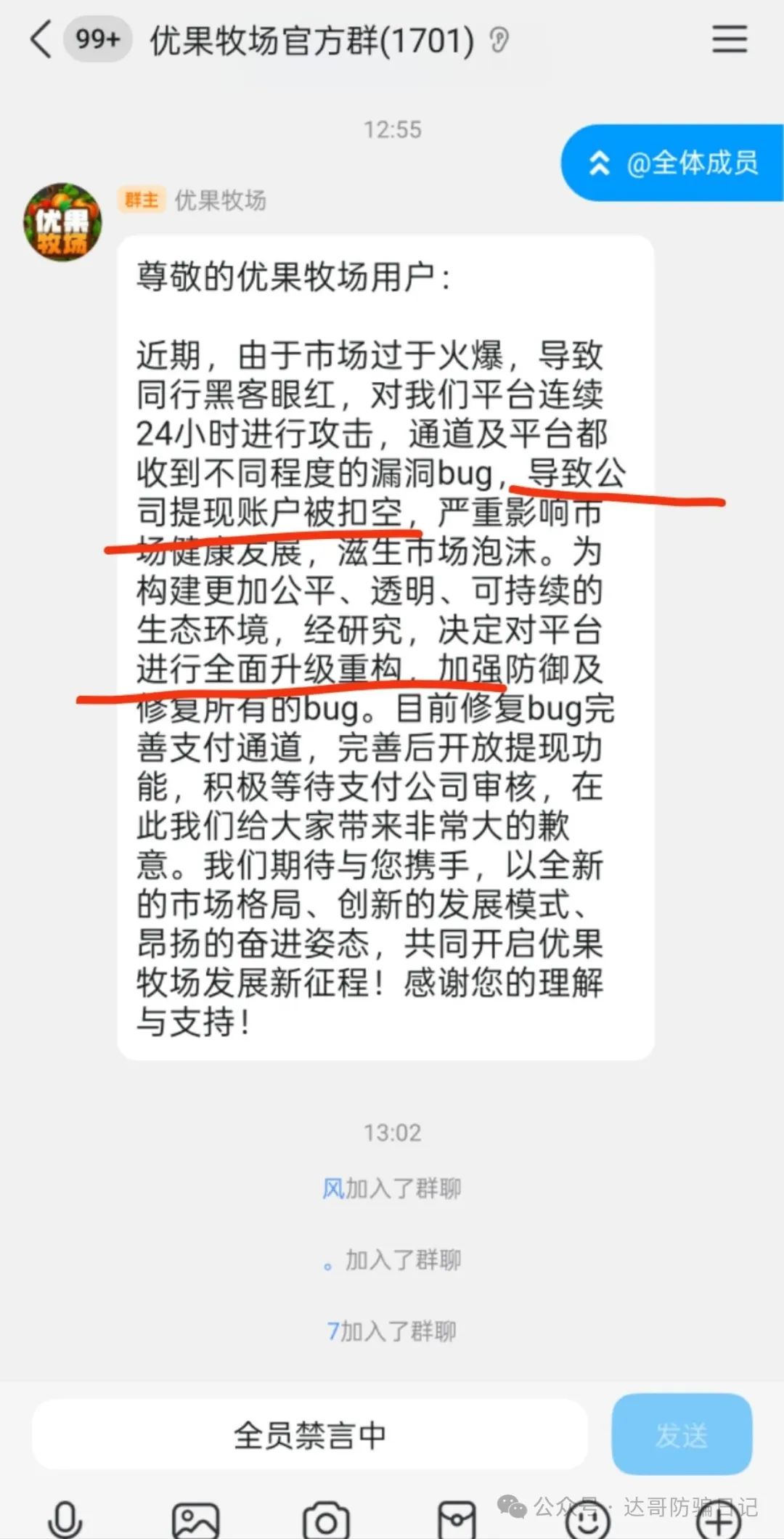
Task: Go back to the chat list
Action: [41, 39]
